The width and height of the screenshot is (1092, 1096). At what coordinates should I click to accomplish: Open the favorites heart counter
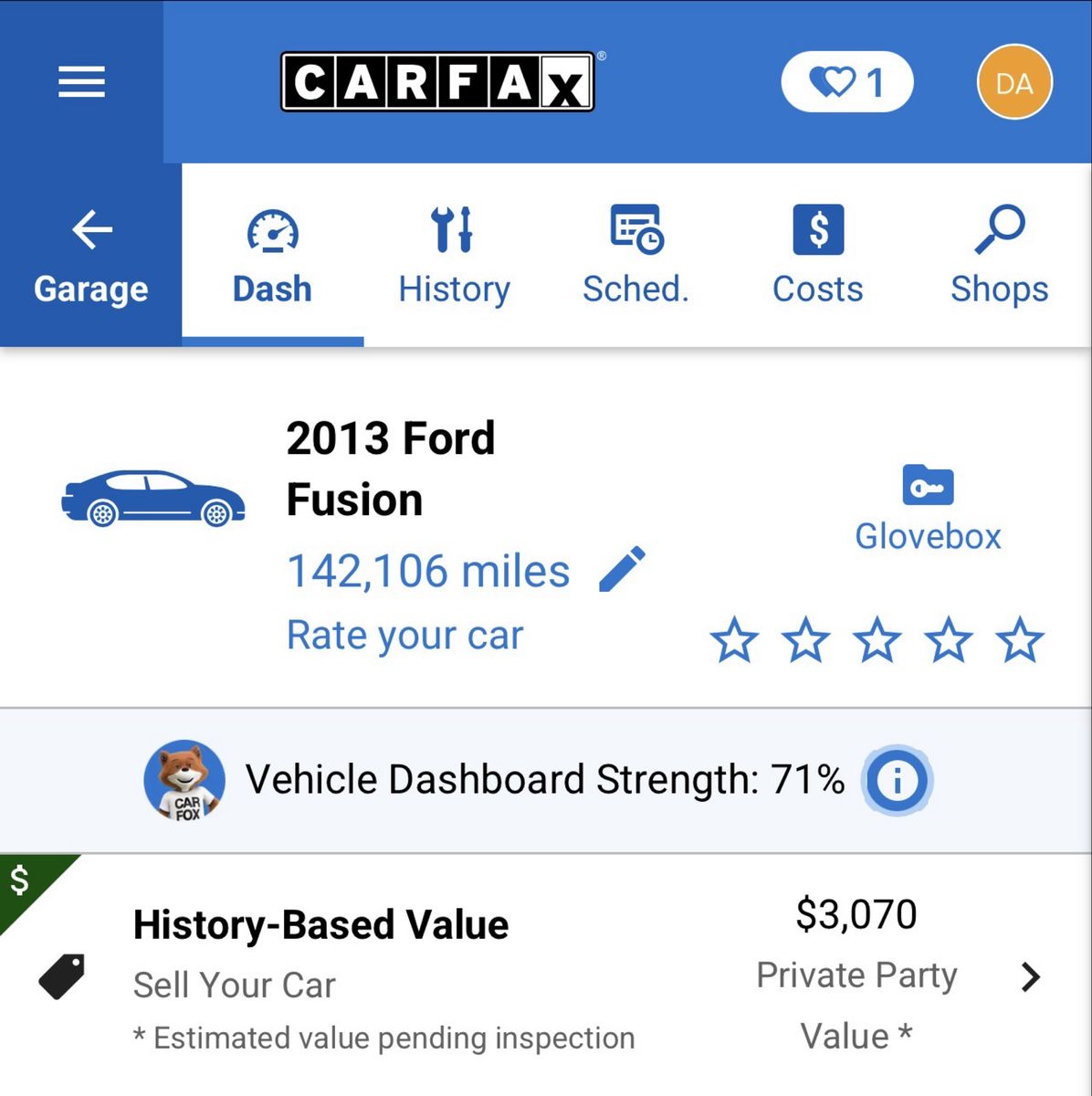pyautogui.click(x=846, y=82)
